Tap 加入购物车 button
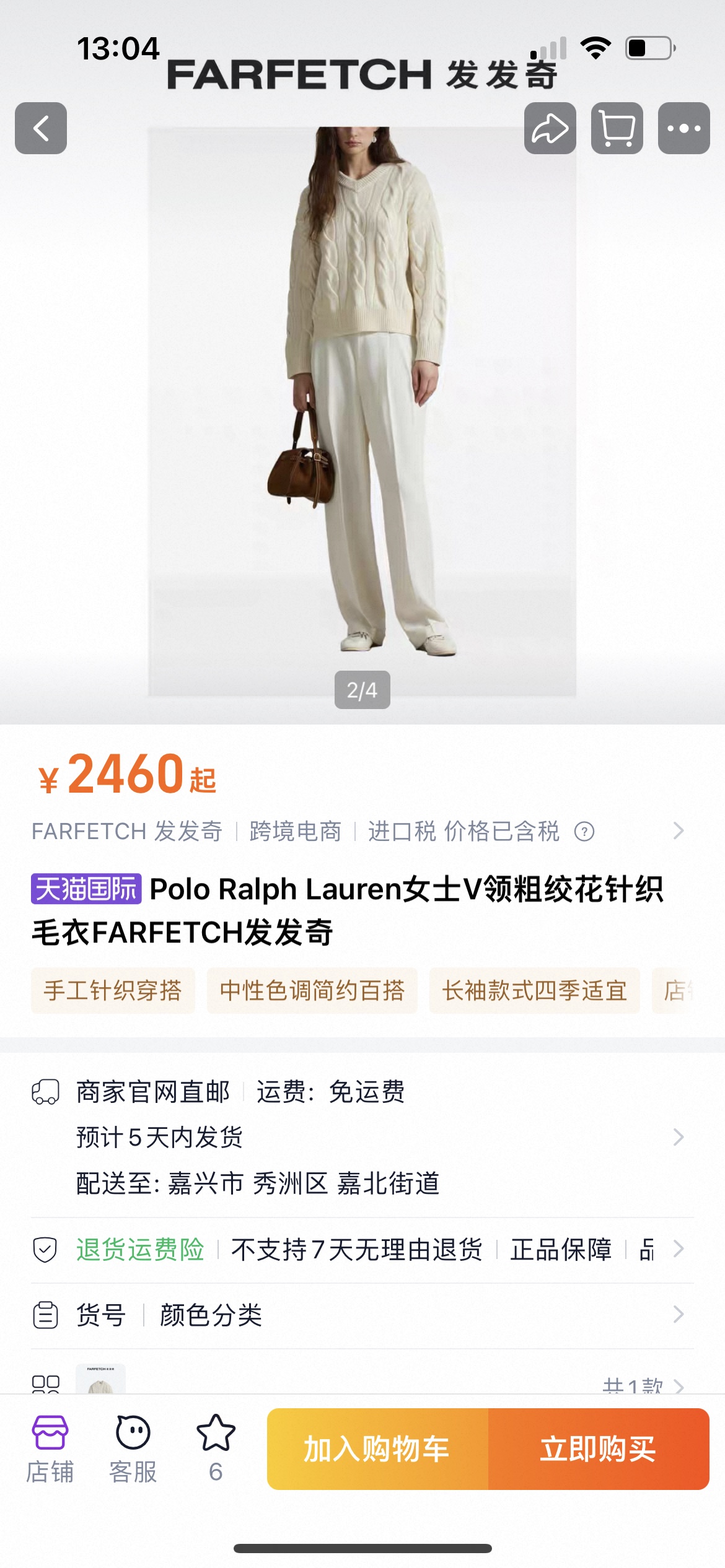This screenshot has height=1568, width=725. coord(377,1449)
